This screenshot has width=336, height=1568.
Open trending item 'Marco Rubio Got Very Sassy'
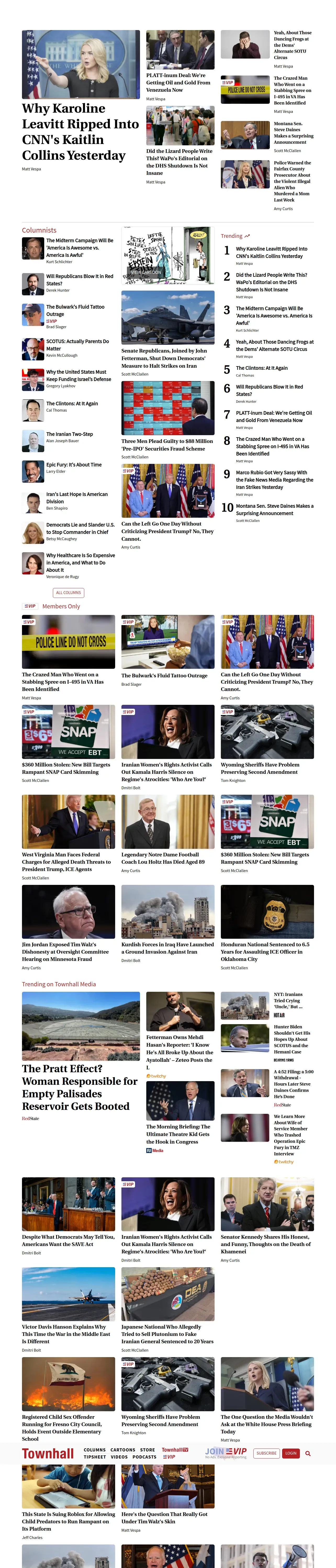pos(275,480)
